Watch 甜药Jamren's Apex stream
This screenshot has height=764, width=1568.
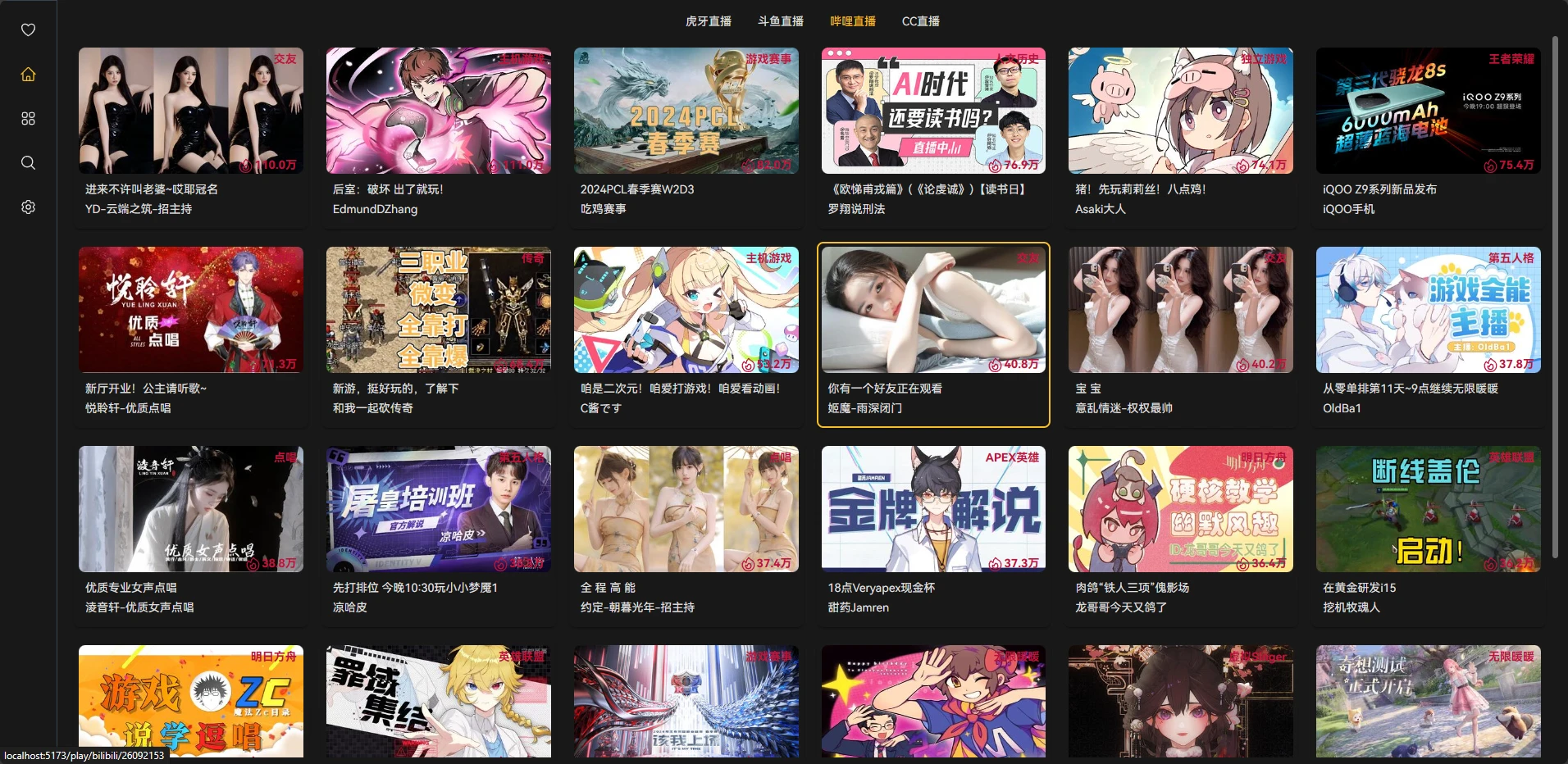(x=933, y=510)
